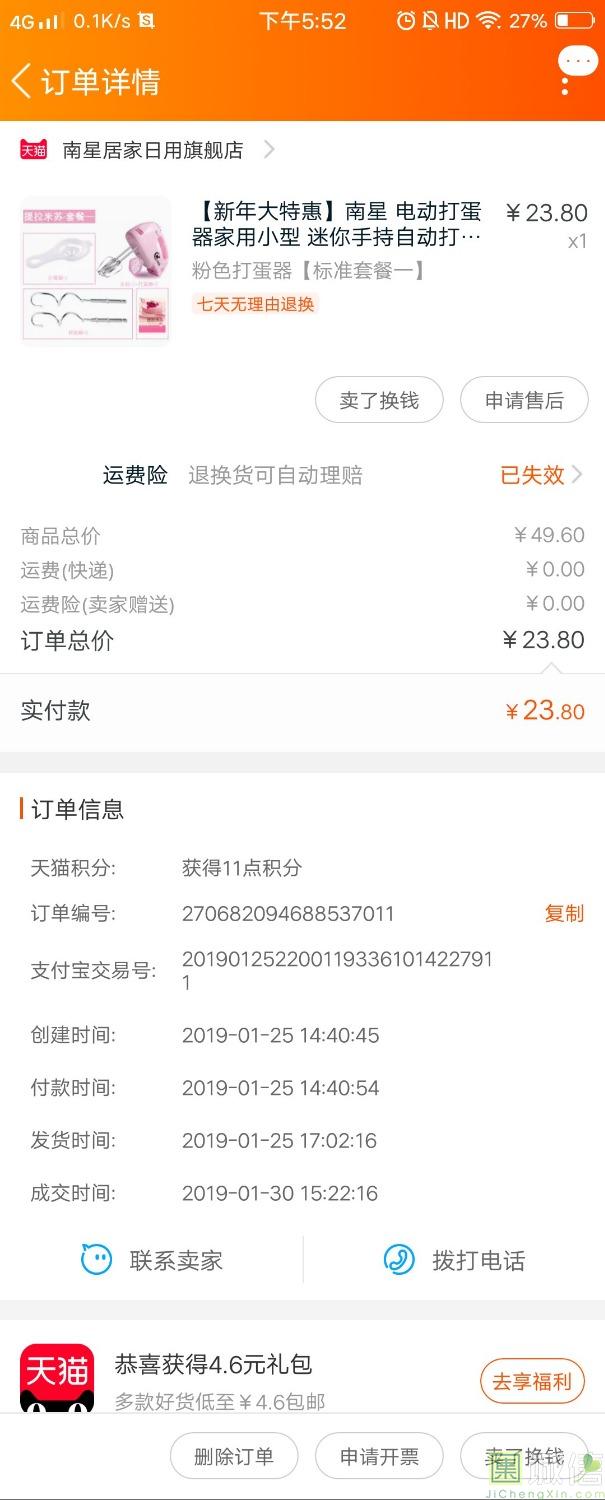Contact the seller via 联系卖家

point(152,1260)
